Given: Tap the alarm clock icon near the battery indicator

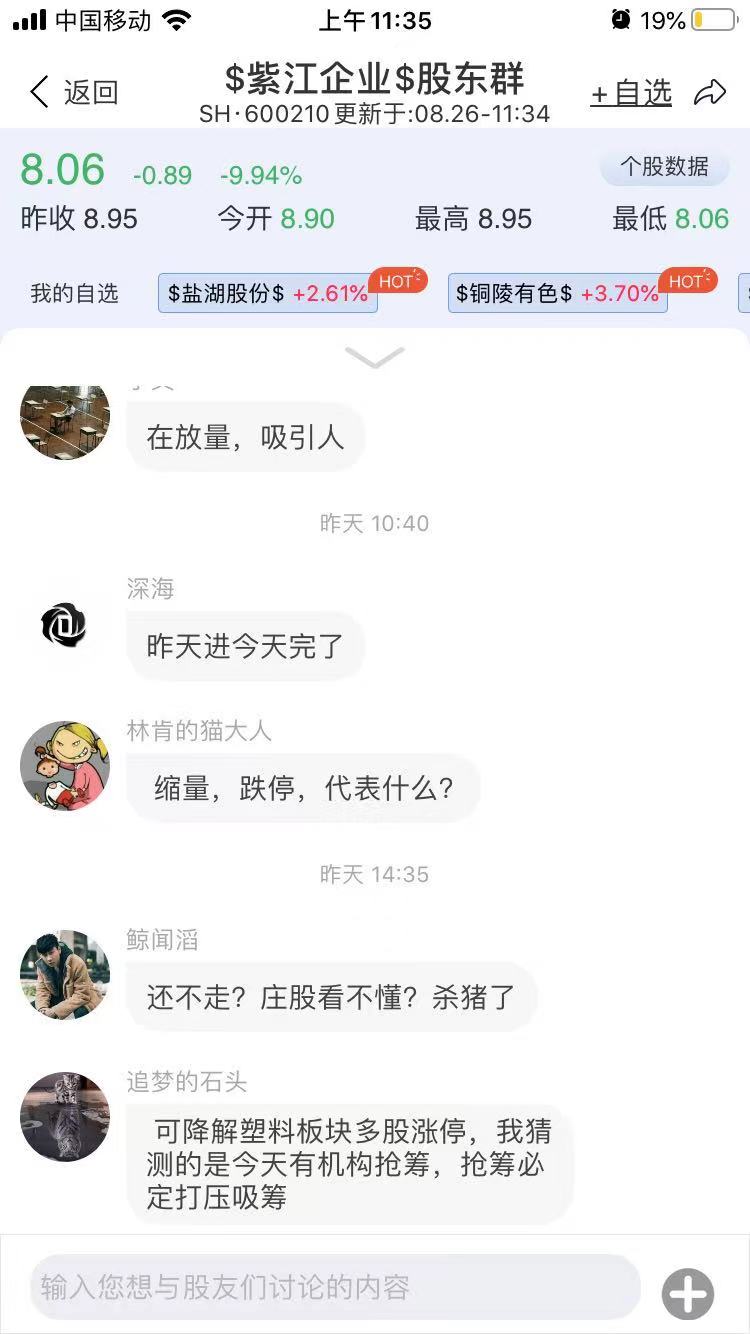Looking at the screenshot, I should pyautogui.click(x=624, y=20).
